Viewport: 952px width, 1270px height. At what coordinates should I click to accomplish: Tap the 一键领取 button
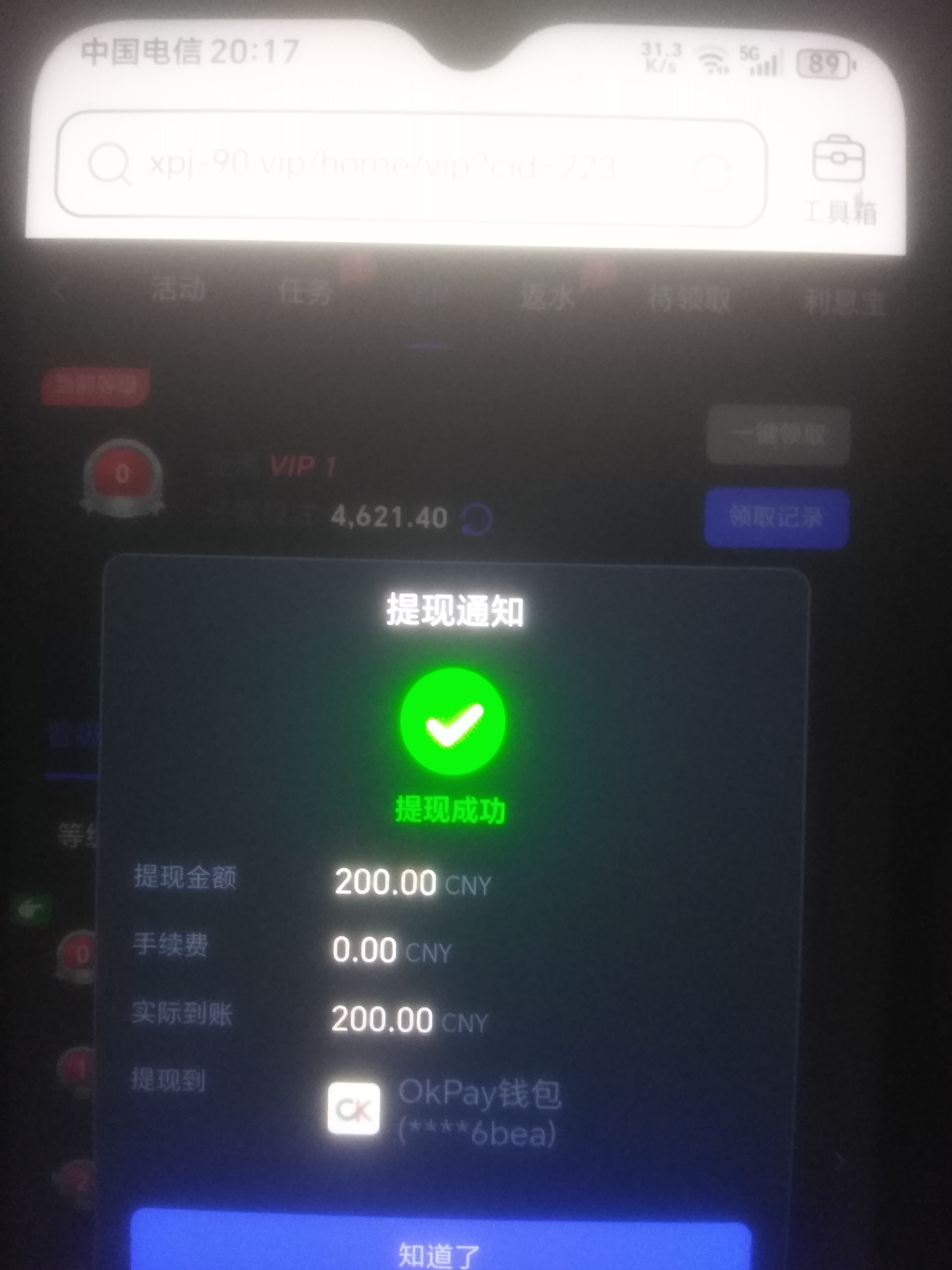pos(778,434)
